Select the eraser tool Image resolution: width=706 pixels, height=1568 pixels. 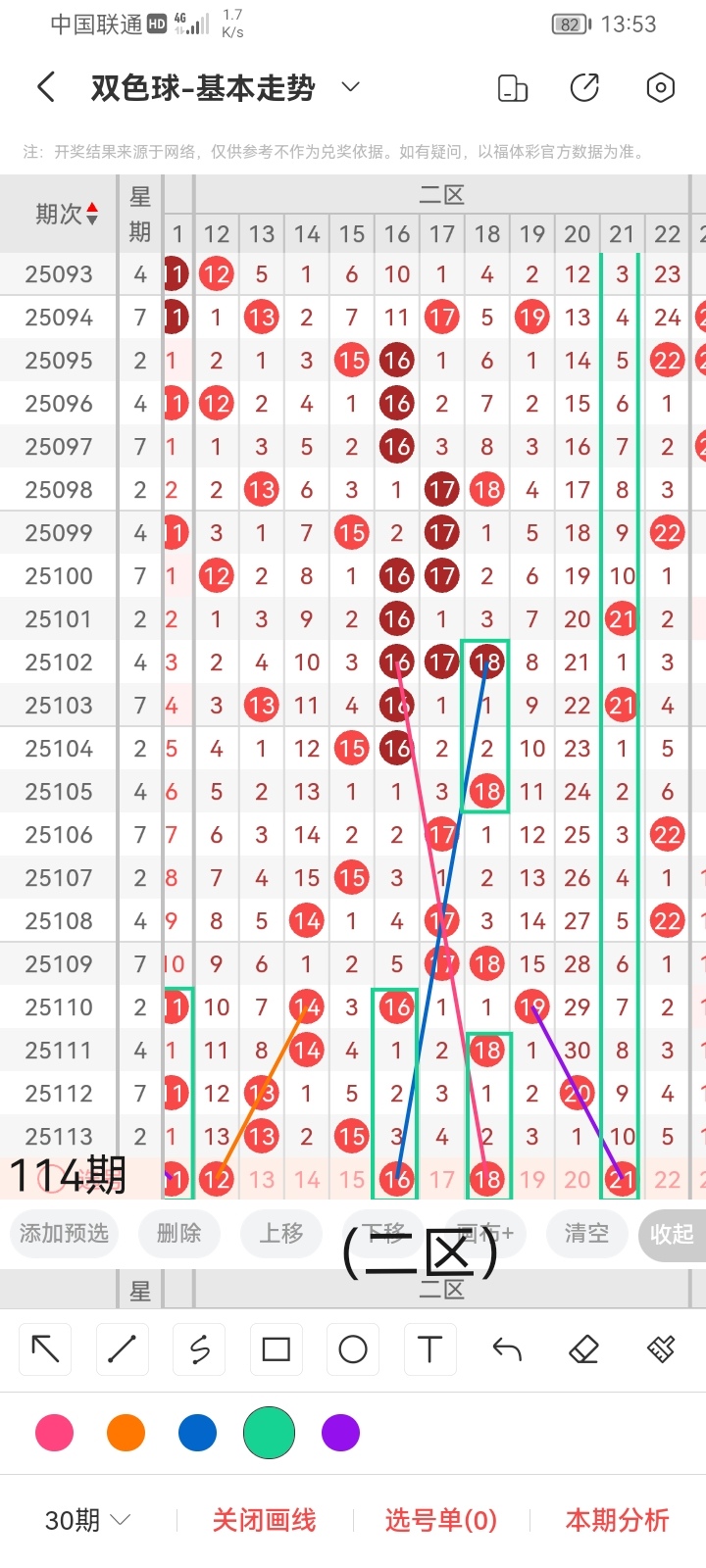583,1349
